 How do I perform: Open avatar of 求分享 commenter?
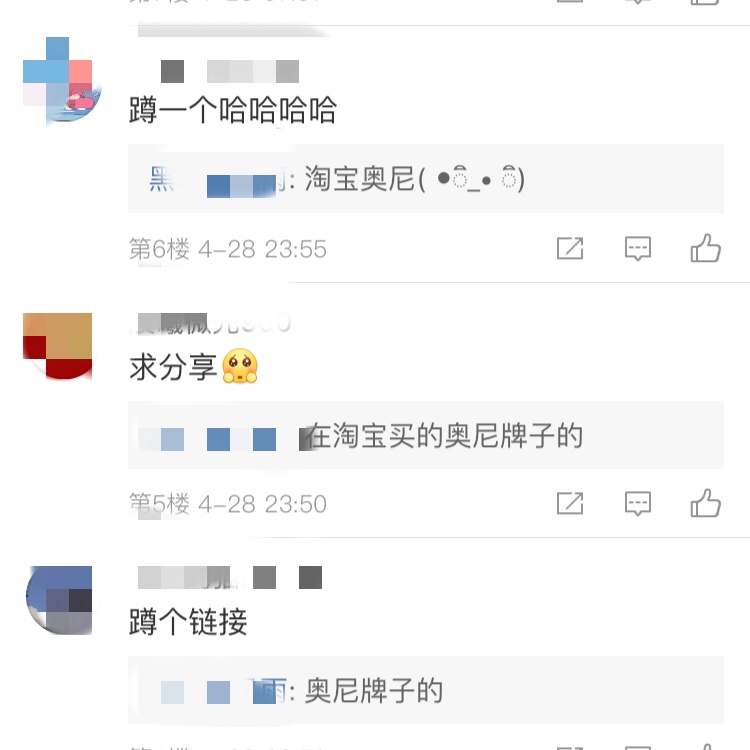(x=57, y=345)
